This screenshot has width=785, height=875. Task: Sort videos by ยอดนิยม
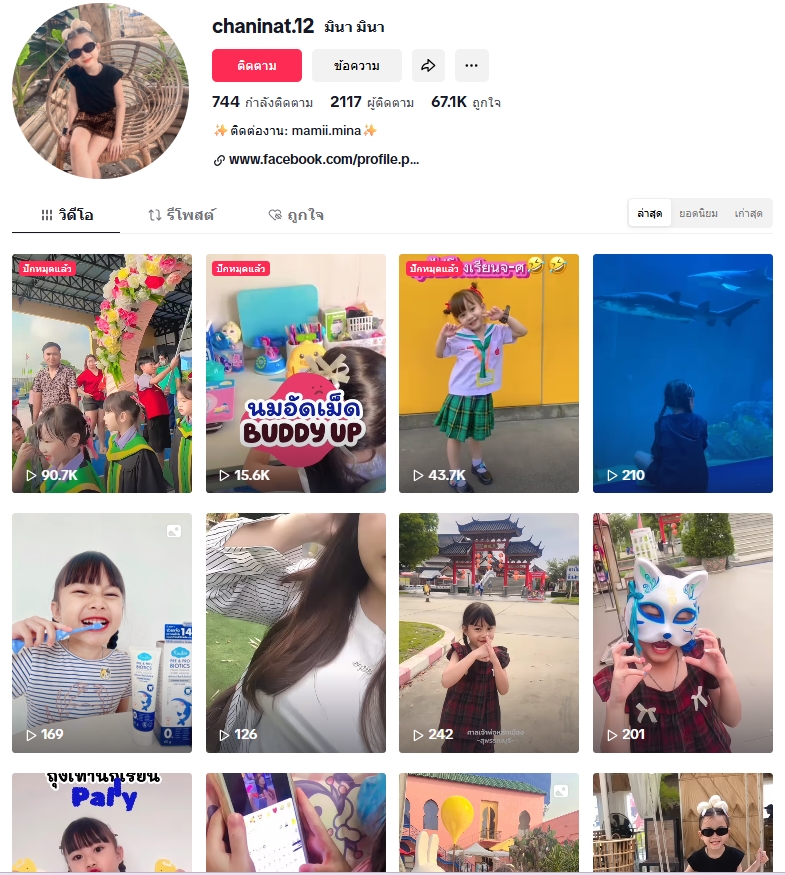698,214
